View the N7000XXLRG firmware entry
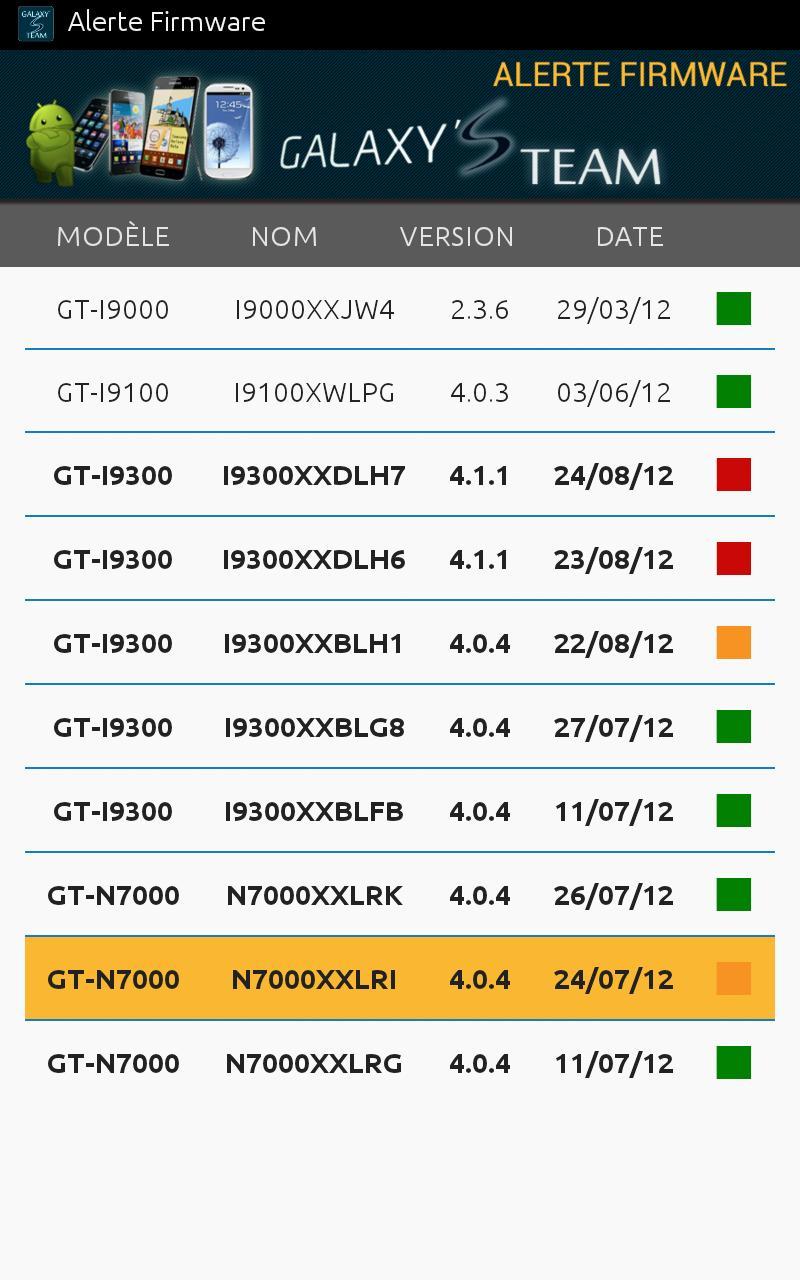This screenshot has height=1280, width=800. tap(314, 1064)
